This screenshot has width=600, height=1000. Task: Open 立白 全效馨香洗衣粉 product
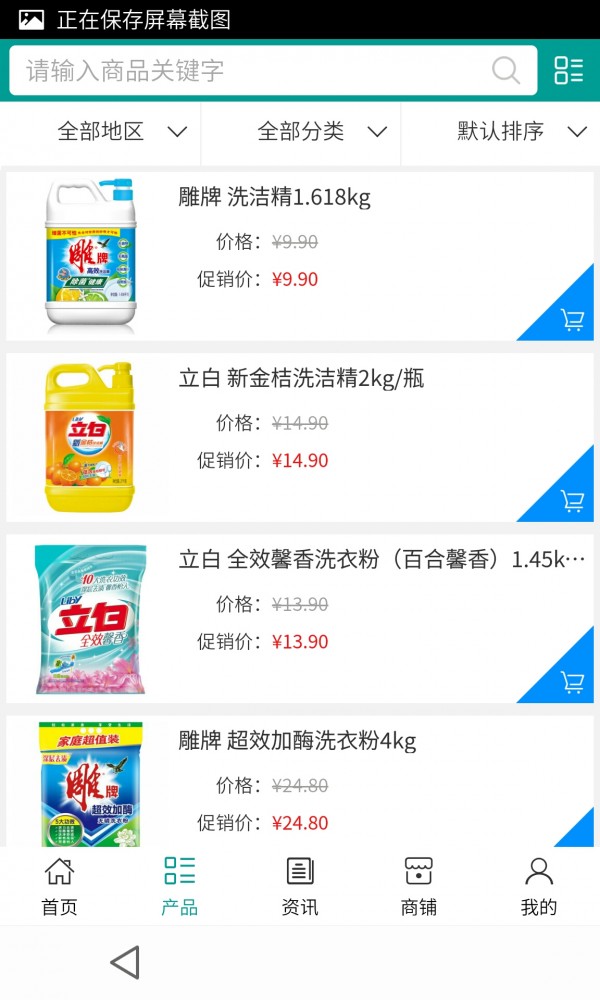coord(380,560)
